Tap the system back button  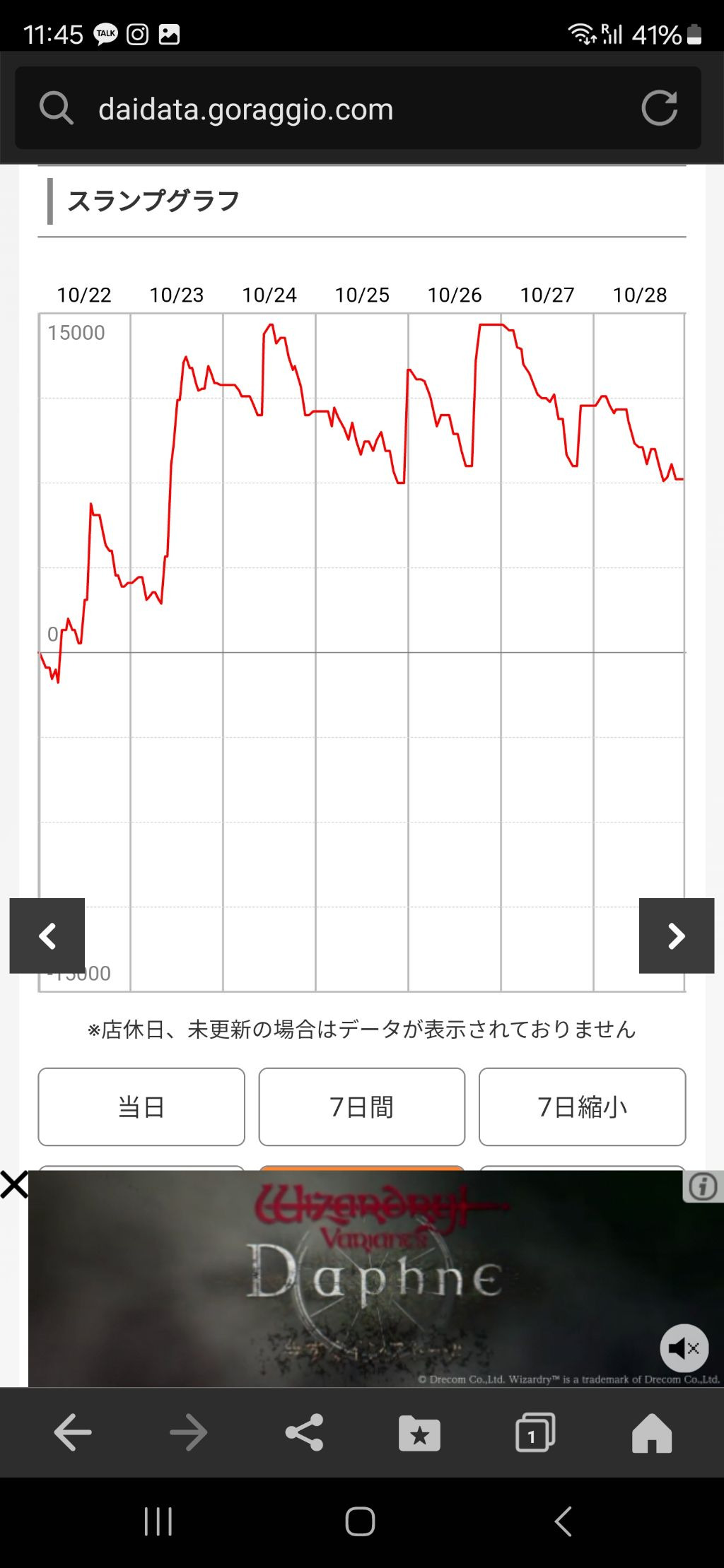pyautogui.click(x=564, y=1521)
